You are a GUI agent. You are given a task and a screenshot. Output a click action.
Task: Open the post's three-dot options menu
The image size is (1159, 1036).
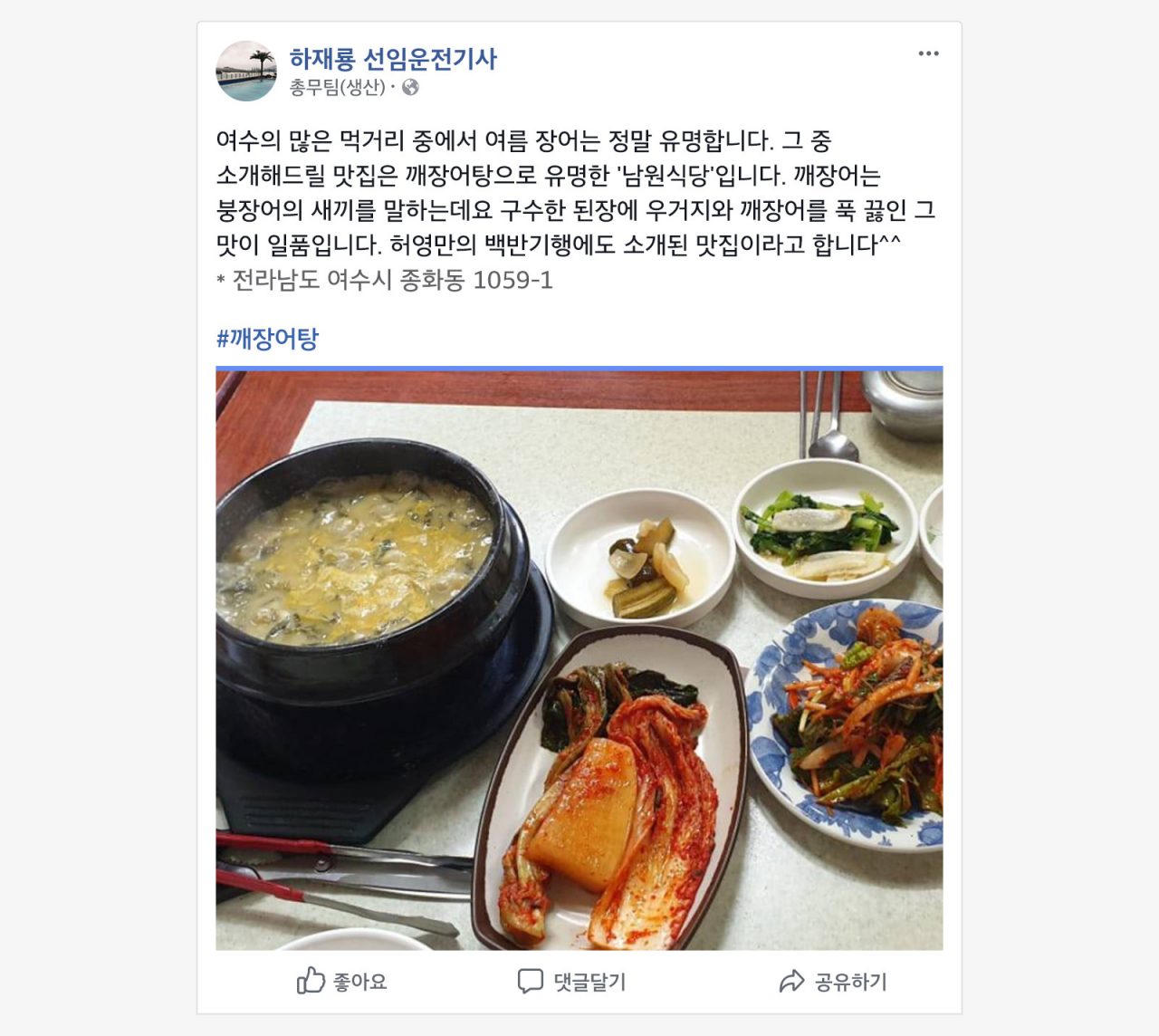(x=928, y=53)
